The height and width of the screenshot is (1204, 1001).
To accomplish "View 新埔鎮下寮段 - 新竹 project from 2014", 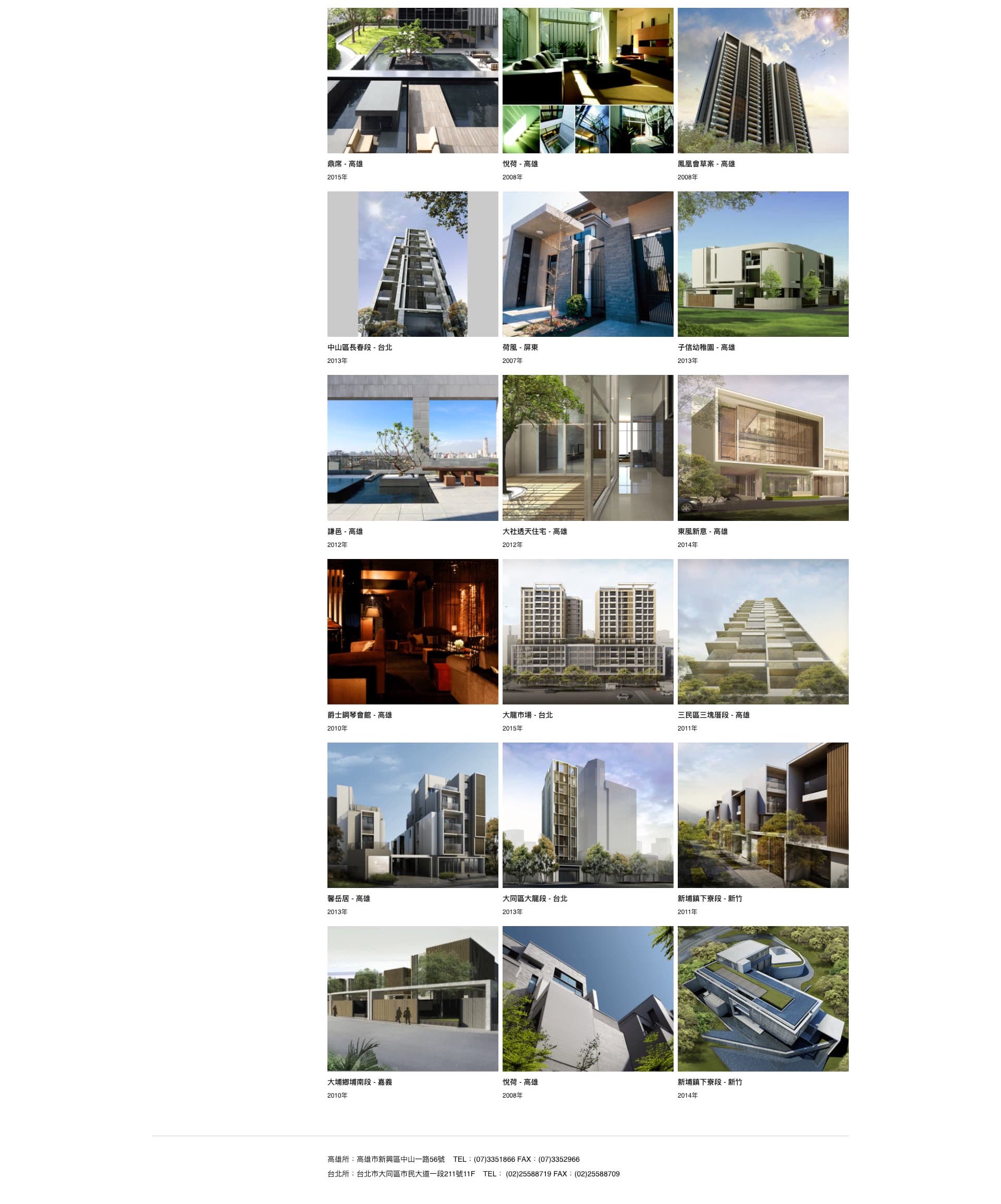I will point(763,998).
